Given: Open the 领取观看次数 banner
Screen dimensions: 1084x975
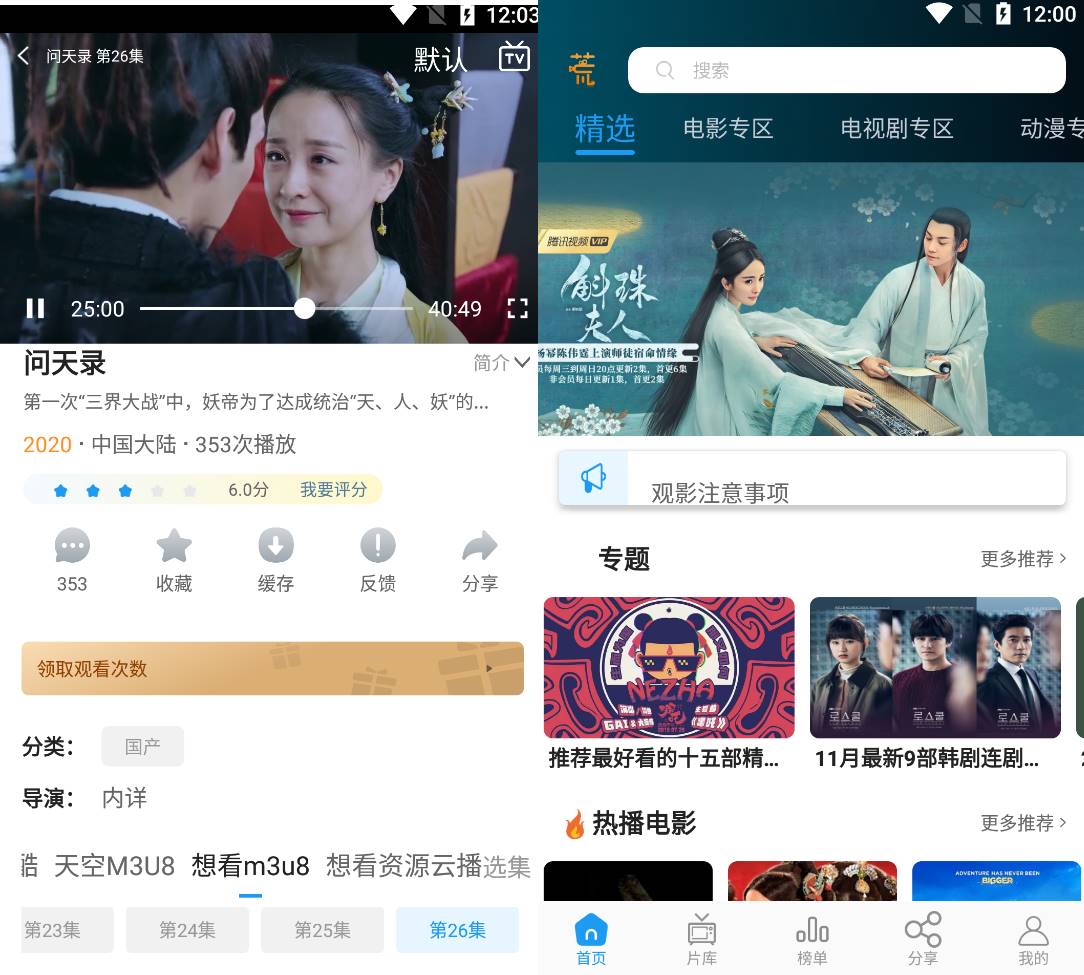Looking at the screenshot, I should tap(272, 668).
